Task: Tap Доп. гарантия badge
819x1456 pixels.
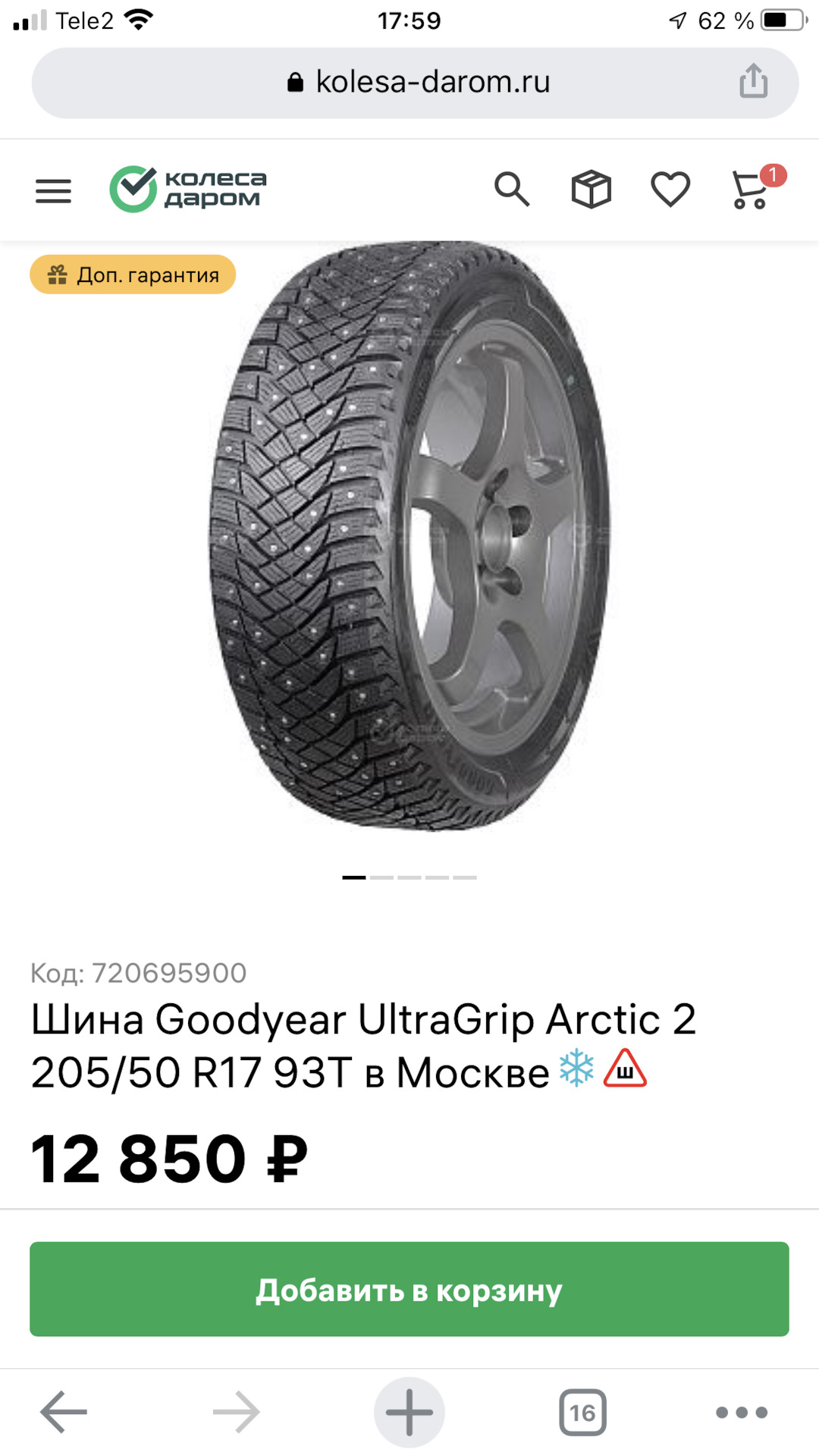Action: [x=133, y=275]
